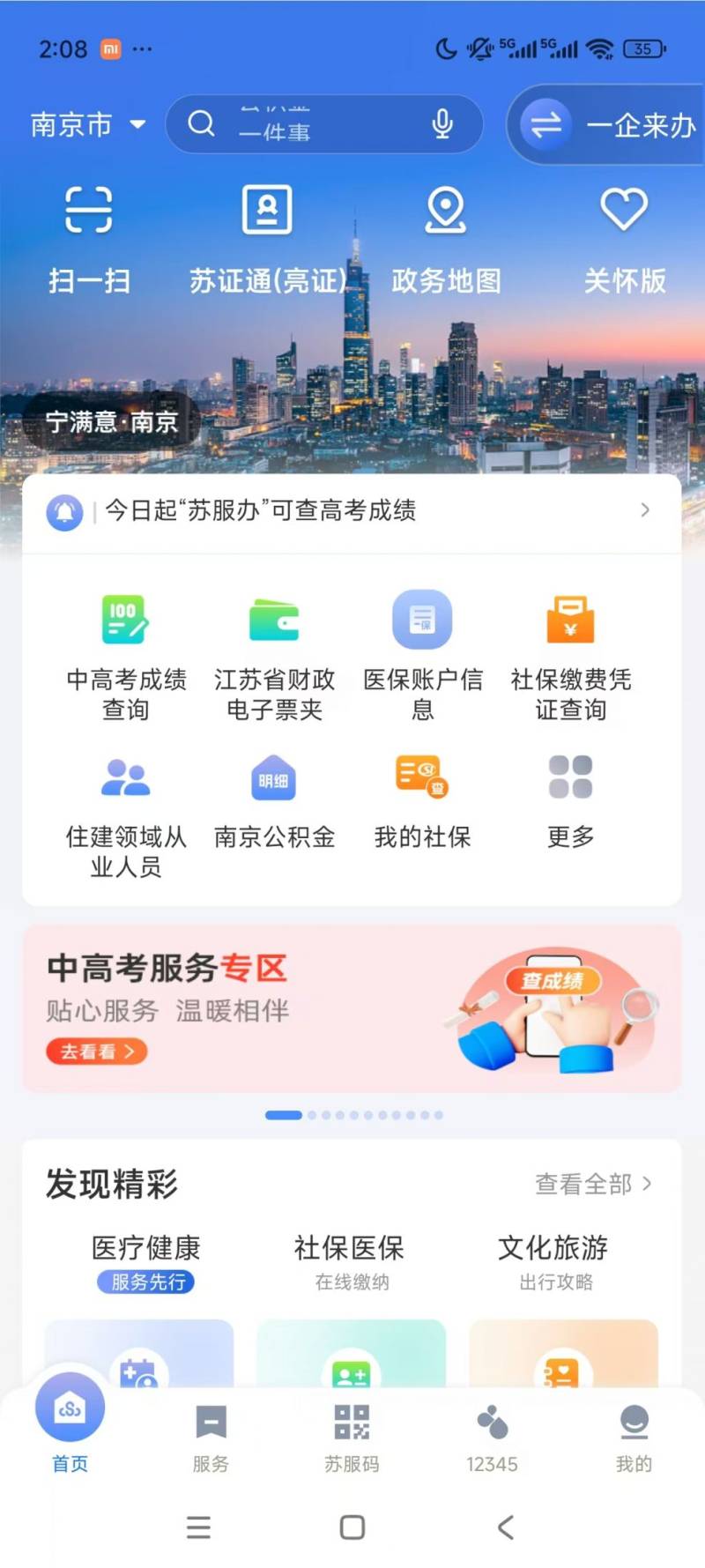Switch to the 苏服码 tab
Viewport: 705px width, 1568px height.
point(352,1438)
